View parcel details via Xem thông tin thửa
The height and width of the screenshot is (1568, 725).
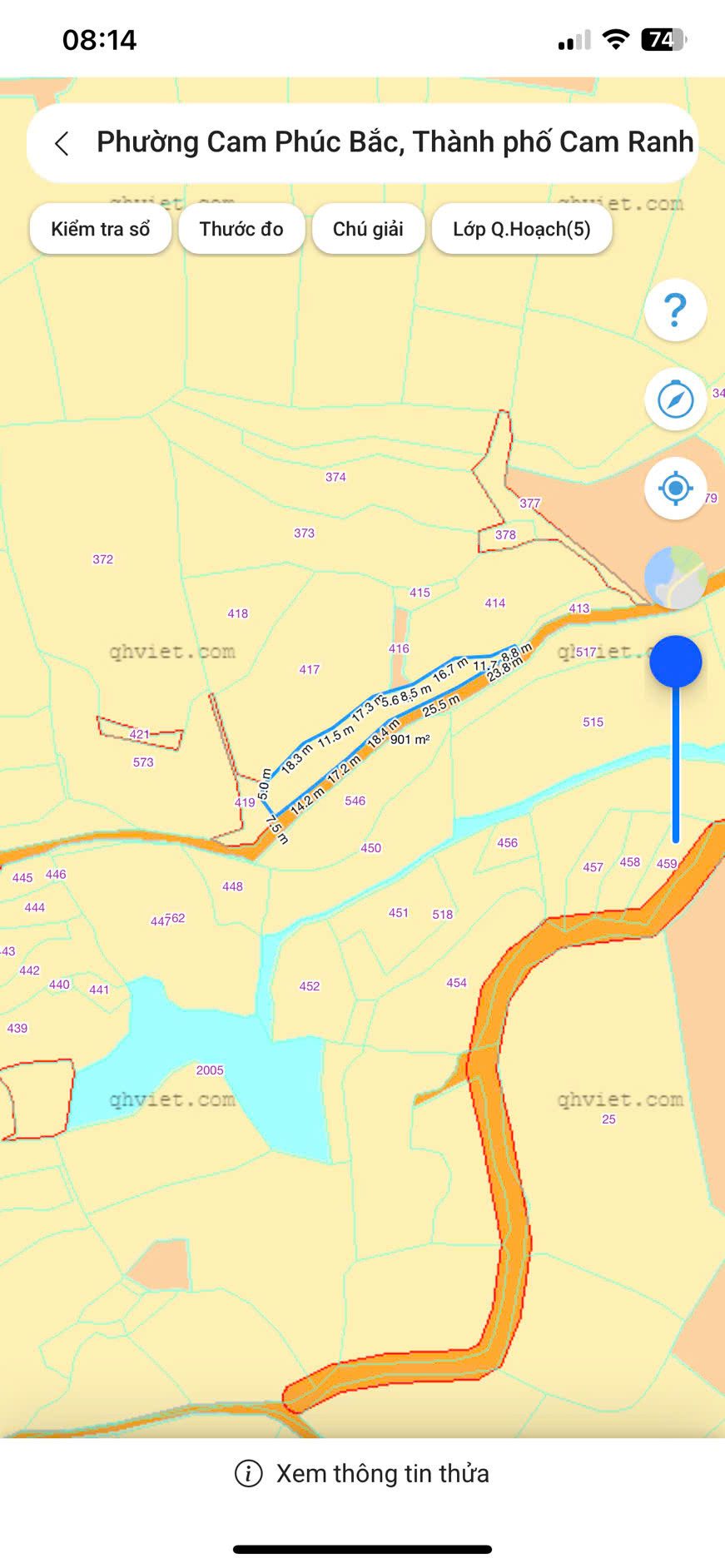click(362, 1473)
